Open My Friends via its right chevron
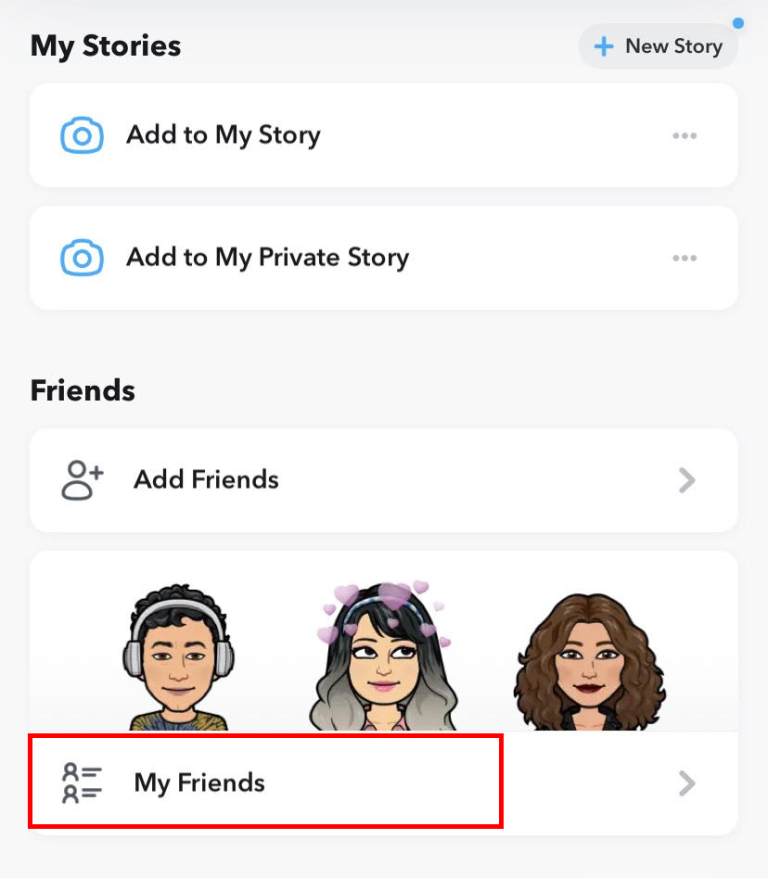This screenshot has width=768, height=878. (687, 782)
